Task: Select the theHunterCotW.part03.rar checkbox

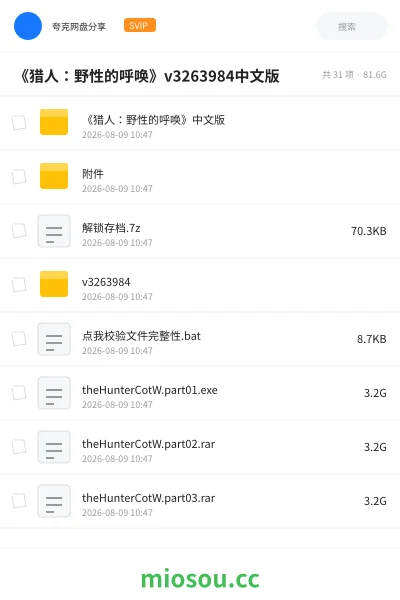Action: (x=19, y=501)
